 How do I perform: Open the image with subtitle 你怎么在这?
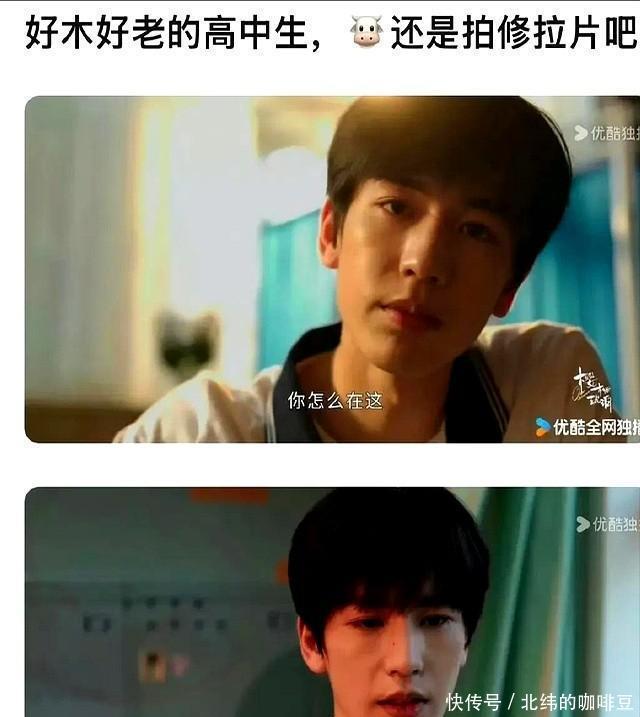(x=330, y=270)
